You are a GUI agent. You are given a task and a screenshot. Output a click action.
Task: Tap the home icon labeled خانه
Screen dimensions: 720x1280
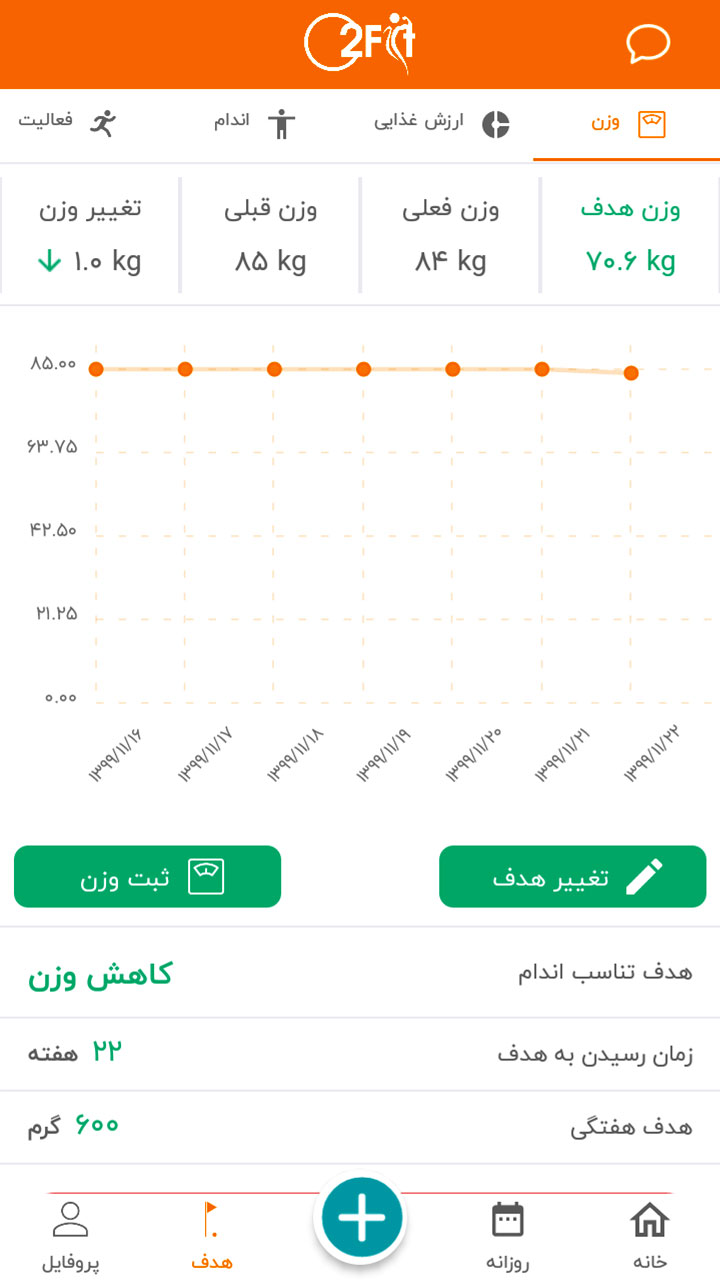pos(650,1218)
